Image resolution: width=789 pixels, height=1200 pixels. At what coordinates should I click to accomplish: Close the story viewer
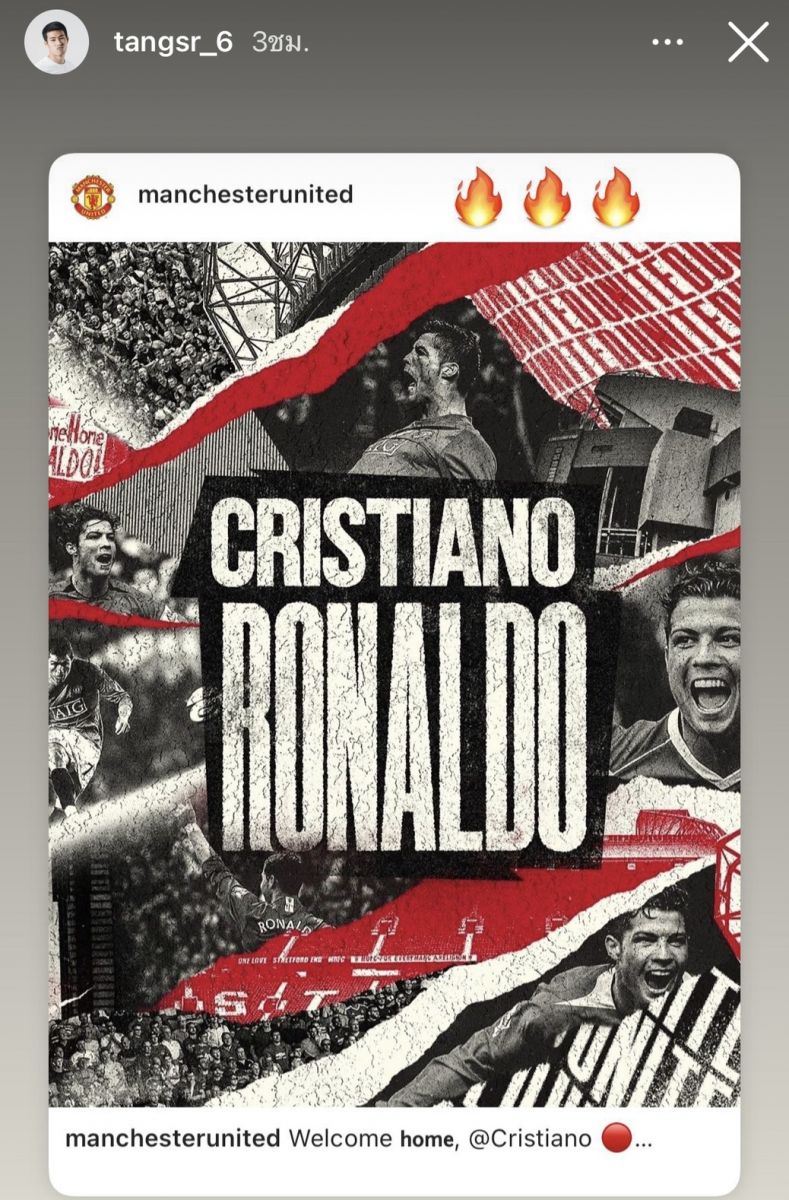pos(747,43)
